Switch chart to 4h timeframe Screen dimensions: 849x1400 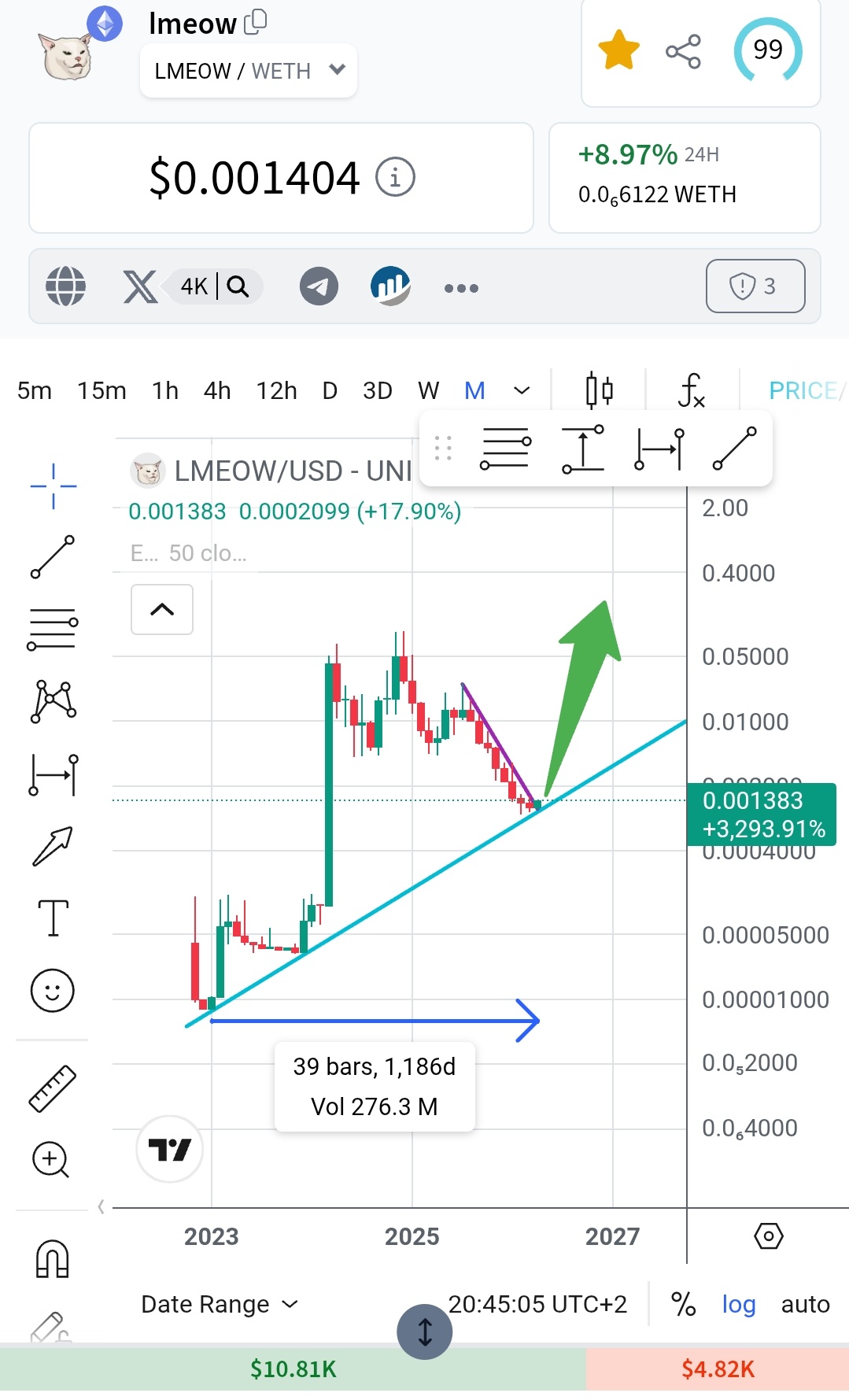click(x=217, y=390)
